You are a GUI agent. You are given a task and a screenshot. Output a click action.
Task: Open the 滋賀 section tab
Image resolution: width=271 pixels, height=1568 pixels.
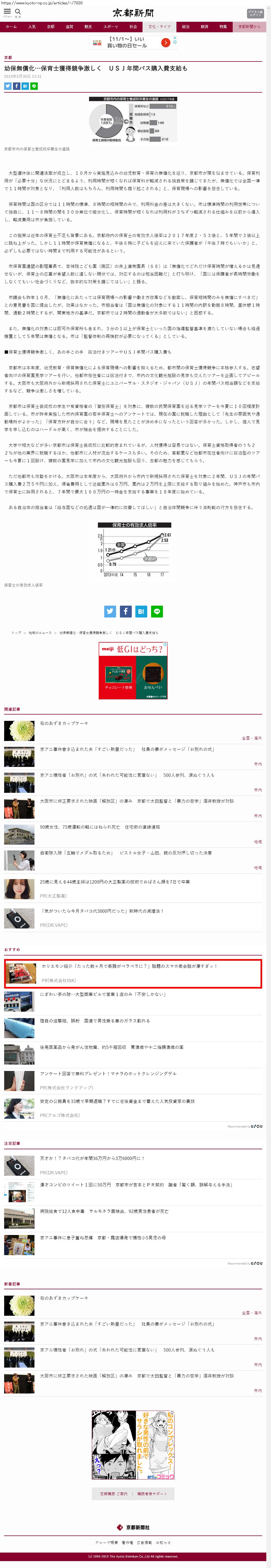click(x=69, y=27)
